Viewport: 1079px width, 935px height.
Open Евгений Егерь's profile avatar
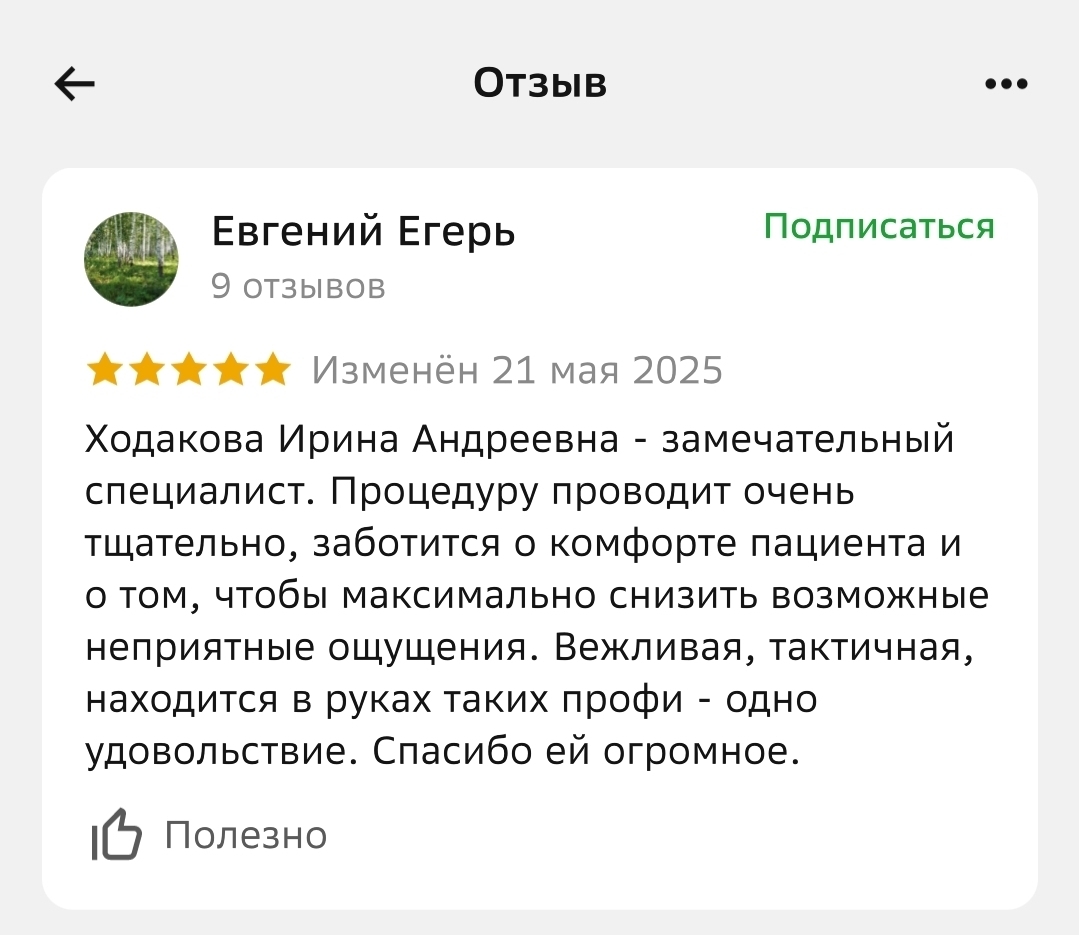tap(131, 259)
